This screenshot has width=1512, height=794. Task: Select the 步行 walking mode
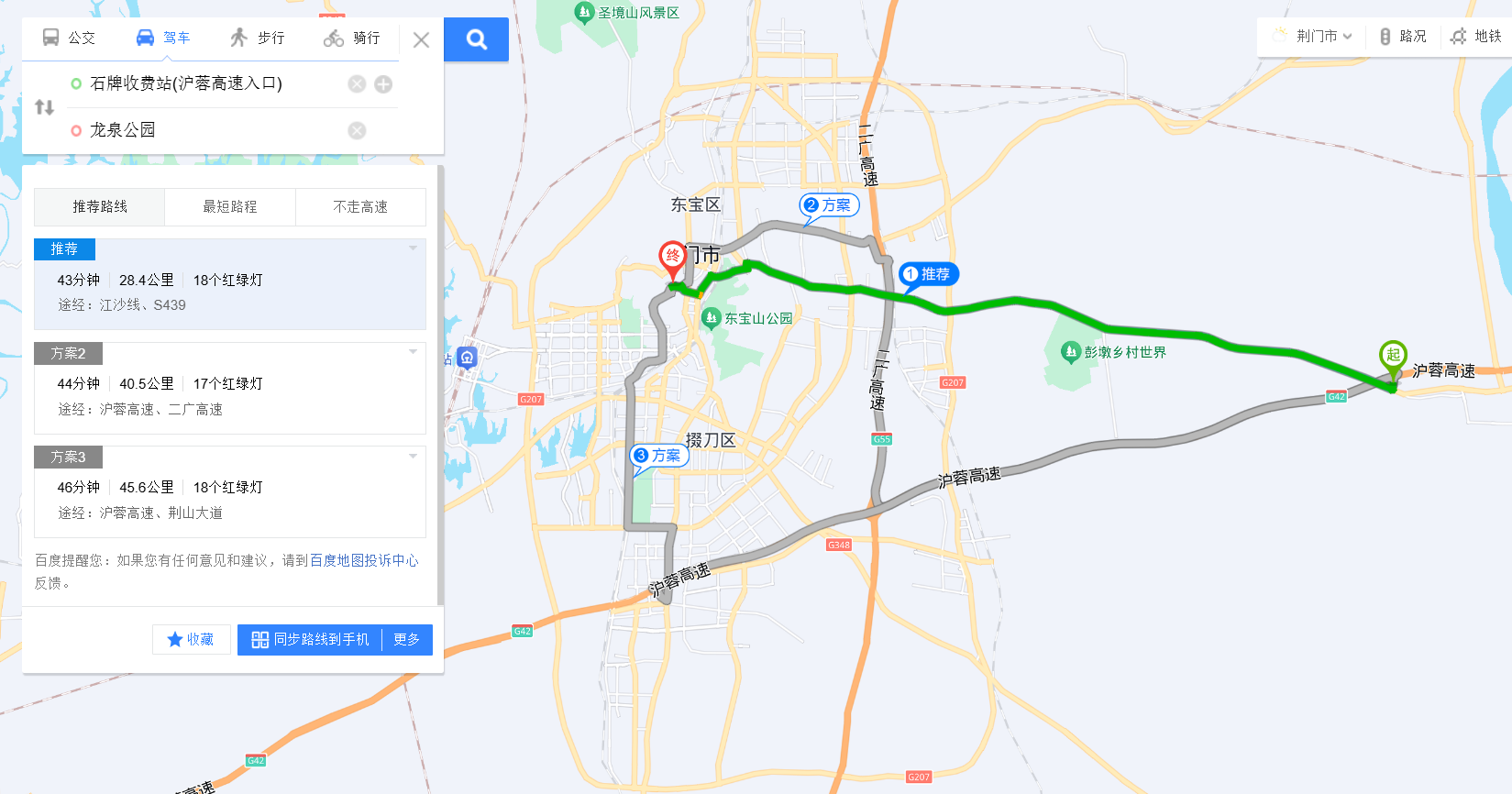(x=258, y=38)
